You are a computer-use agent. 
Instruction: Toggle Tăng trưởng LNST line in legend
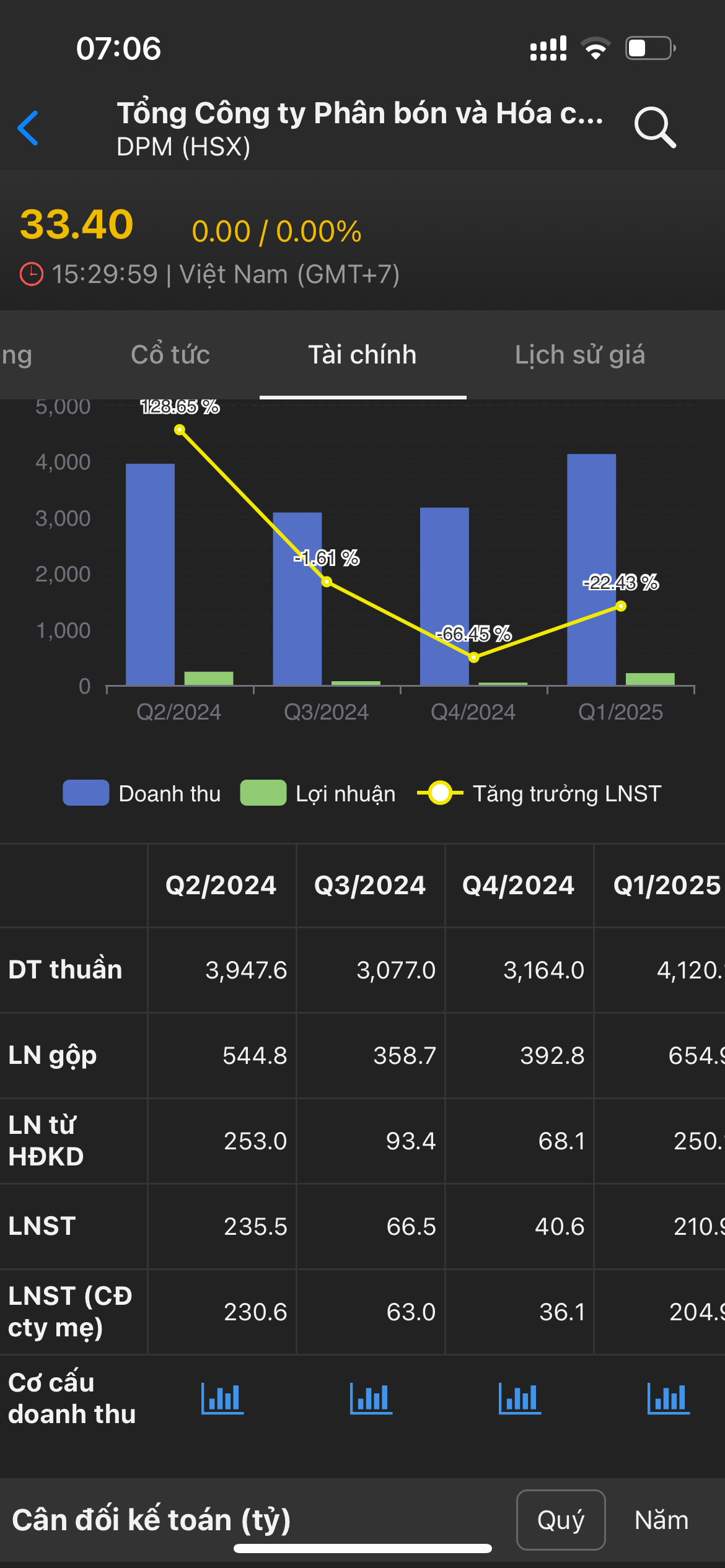(539, 793)
